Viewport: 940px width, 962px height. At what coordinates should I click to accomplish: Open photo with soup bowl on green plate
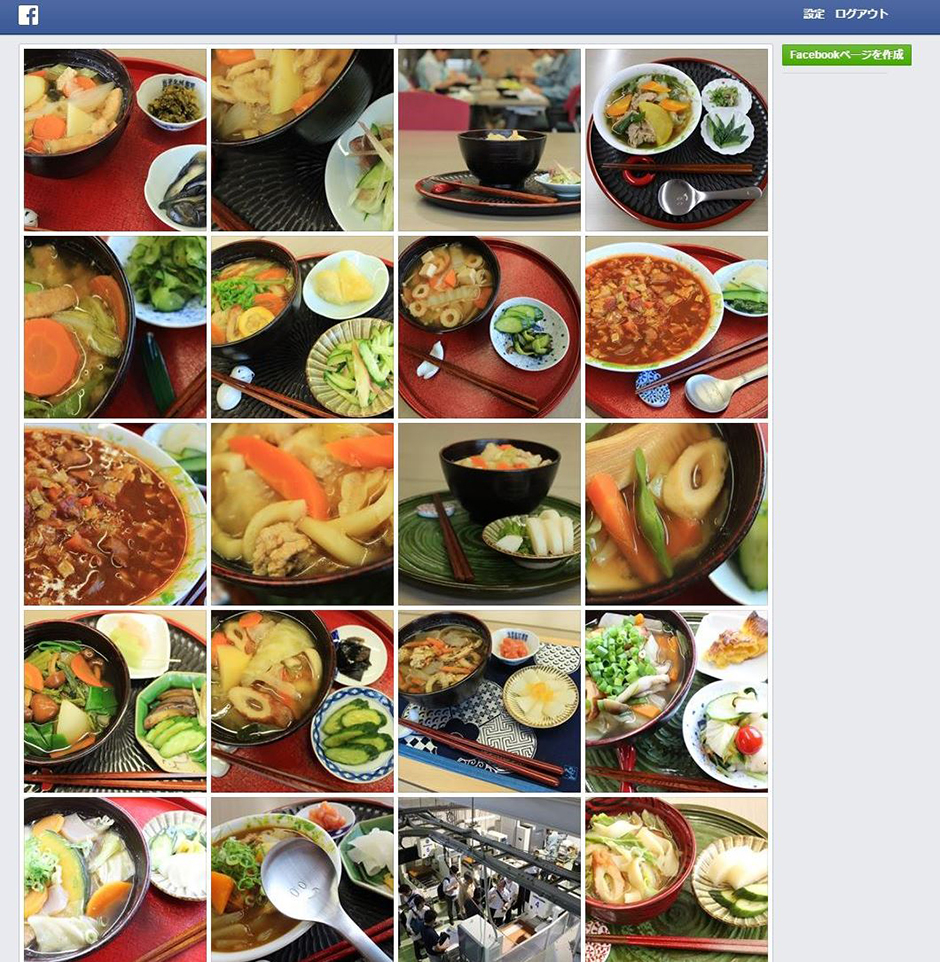point(489,514)
